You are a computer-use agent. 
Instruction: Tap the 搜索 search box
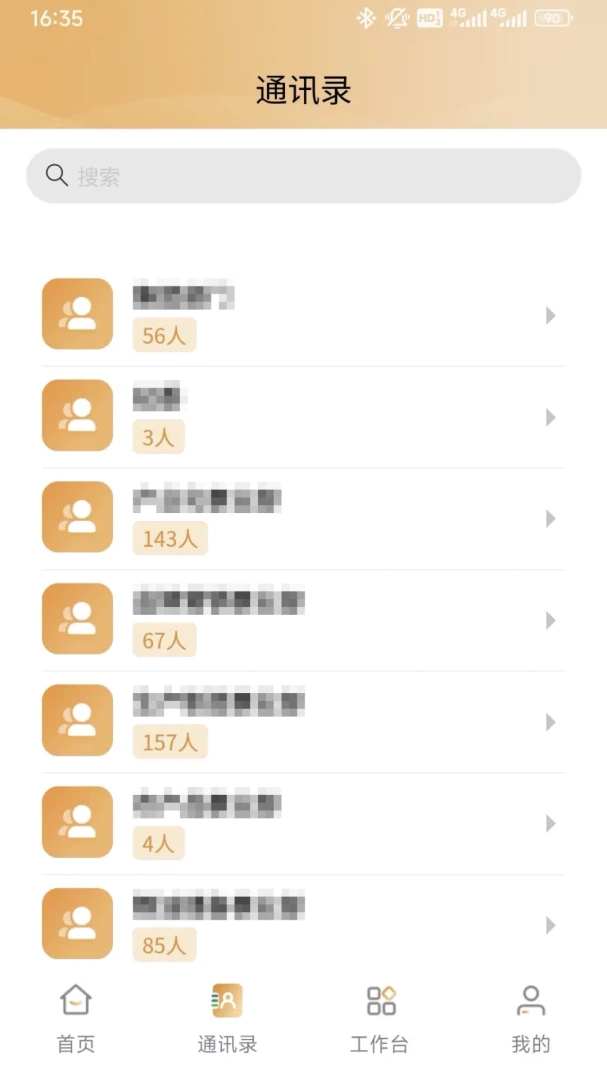(303, 176)
